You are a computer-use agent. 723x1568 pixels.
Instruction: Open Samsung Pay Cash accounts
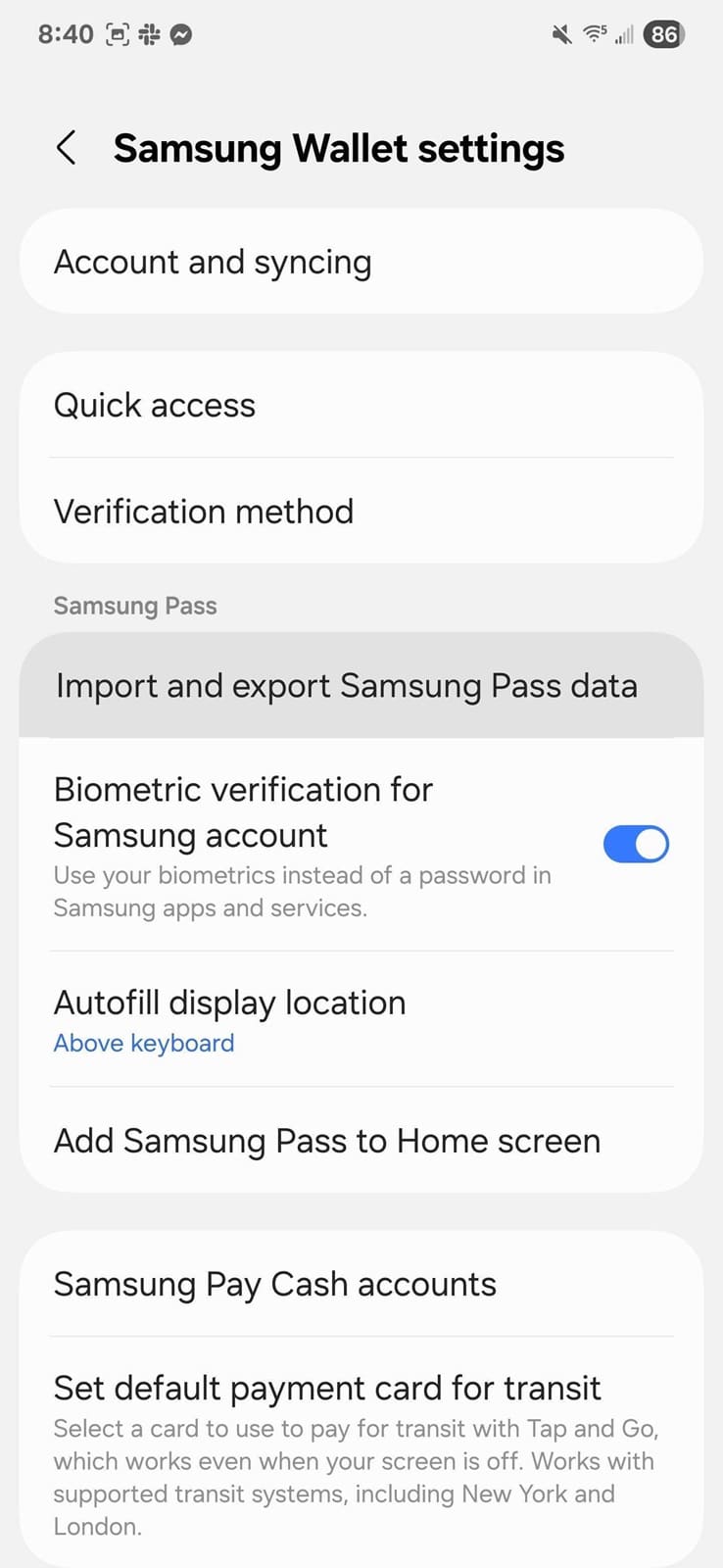pos(361,1284)
